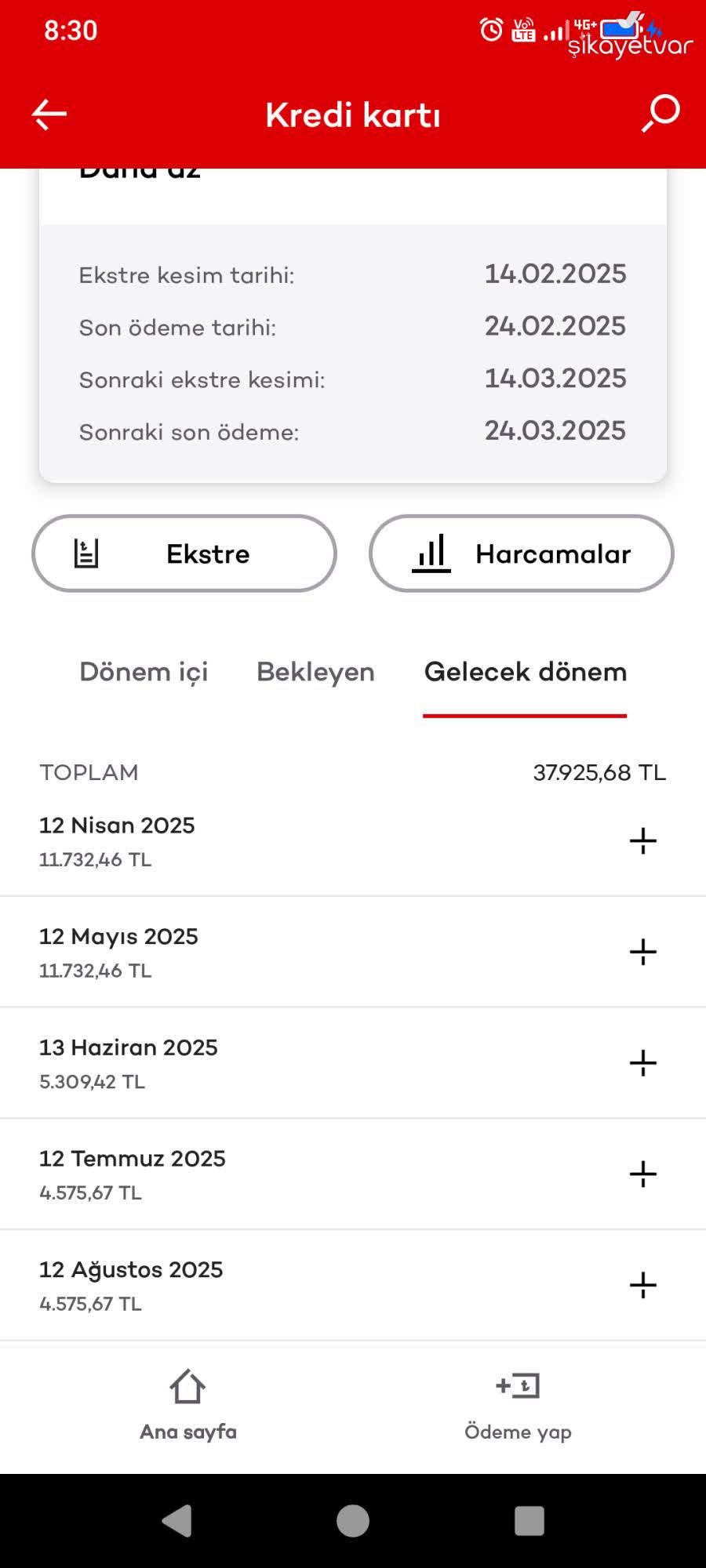This screenshot has width=706, height=1568.
Task: Expand the 12 Mayıs 2025 payment details
Action: [x=642, y=952]
